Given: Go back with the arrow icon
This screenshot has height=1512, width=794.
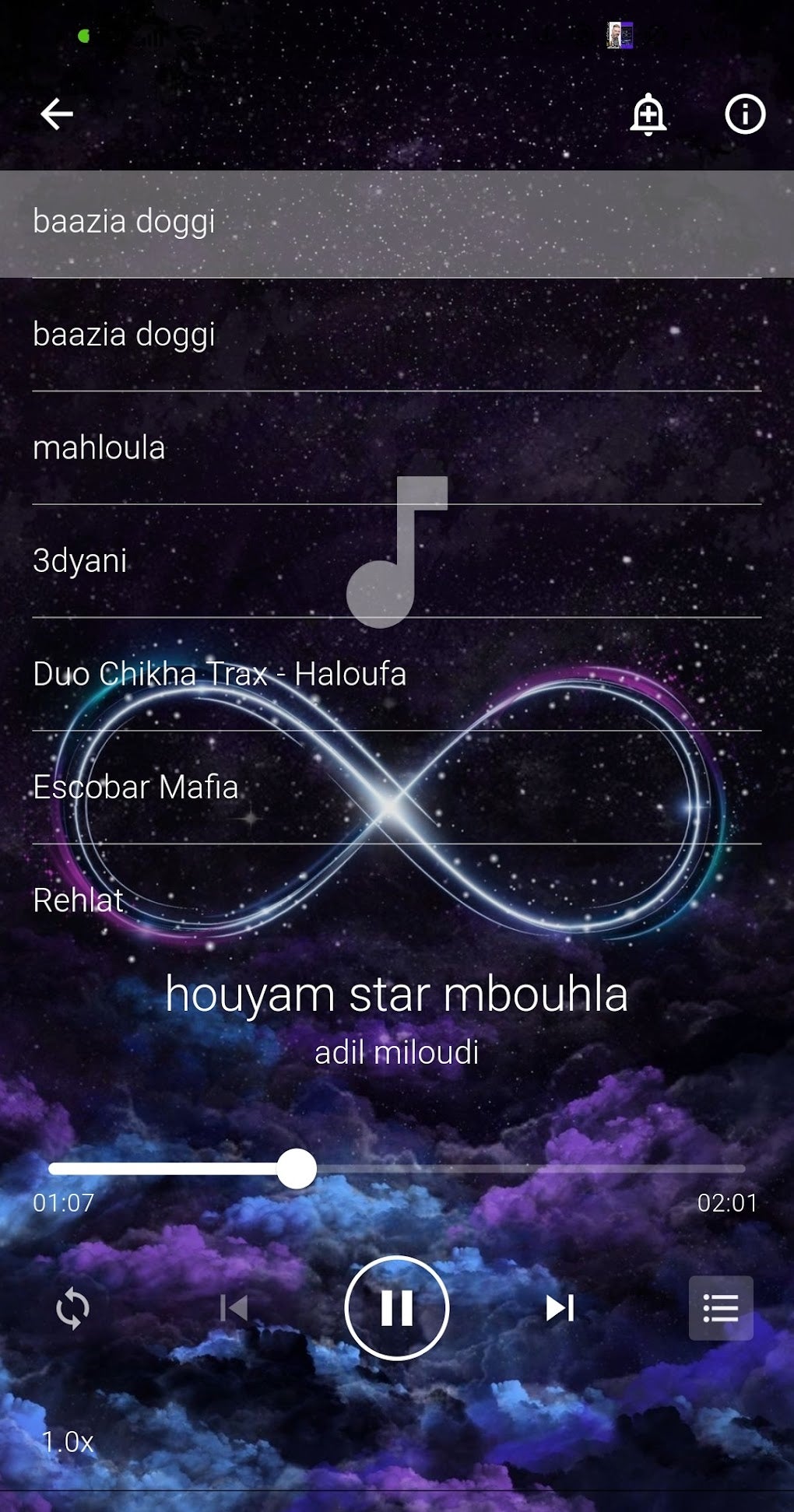Looking at the screenshot, I should coord(57,114).
